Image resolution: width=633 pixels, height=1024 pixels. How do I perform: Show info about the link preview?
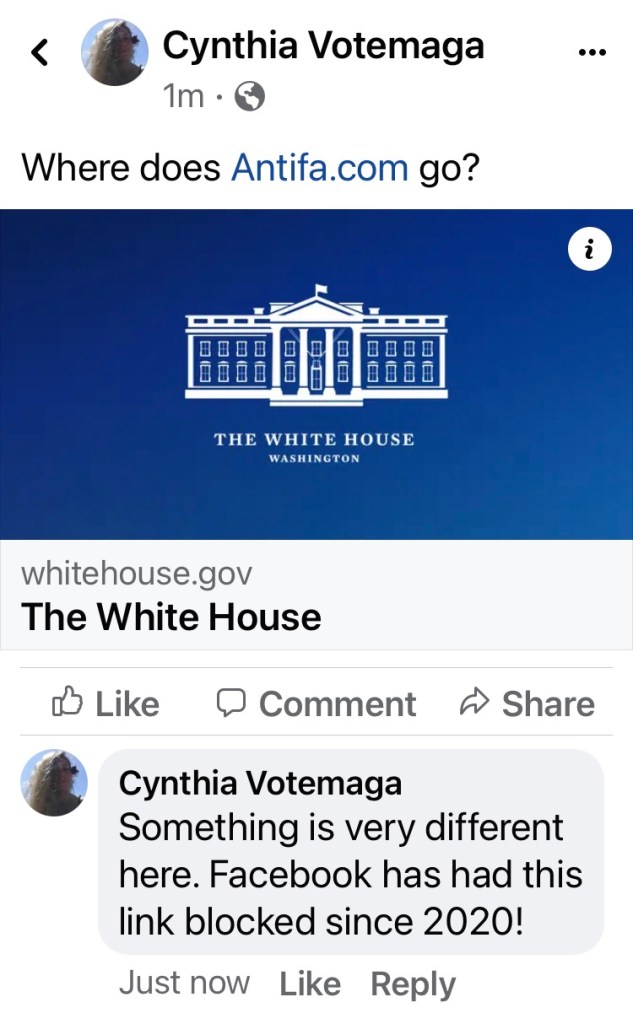(x=590, y=252)
